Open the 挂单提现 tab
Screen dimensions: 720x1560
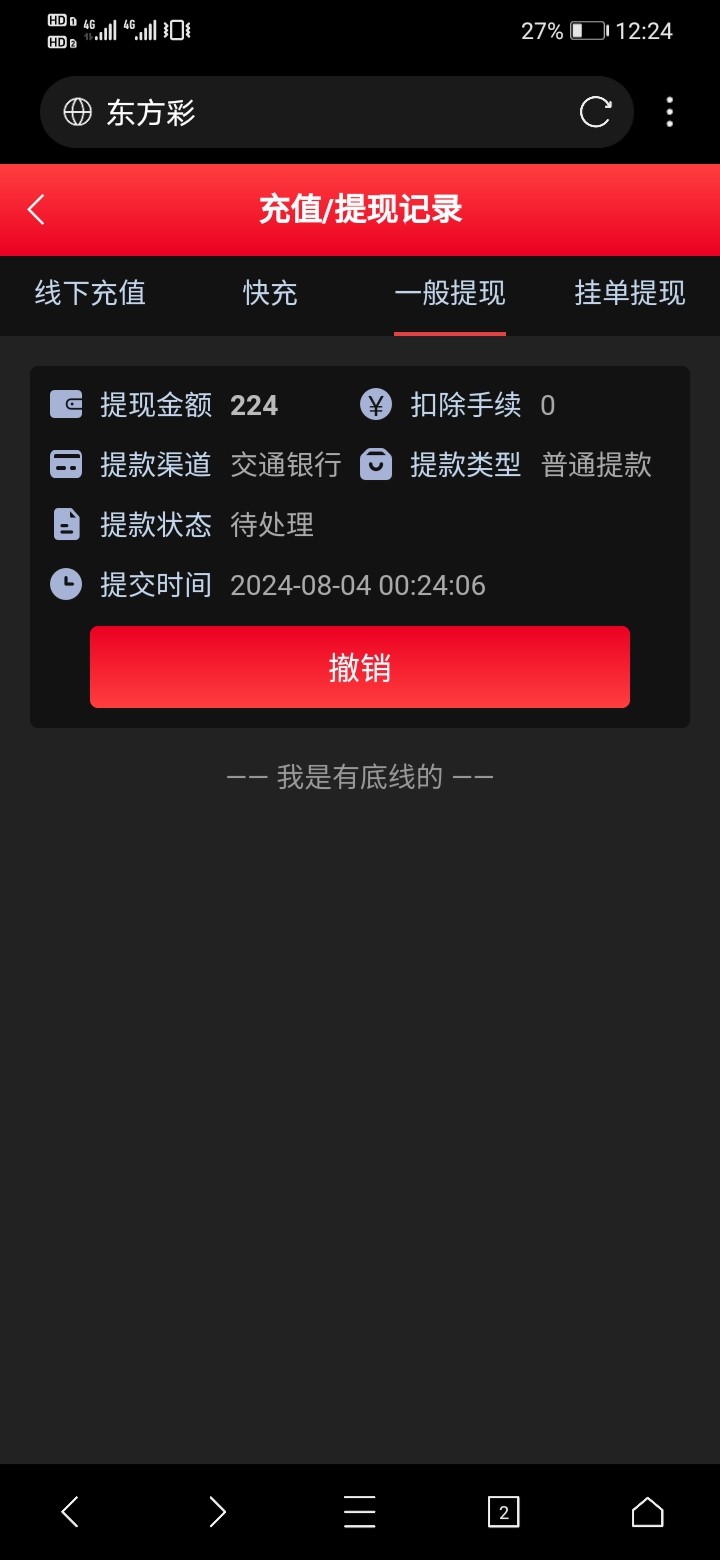coord(630,293)
